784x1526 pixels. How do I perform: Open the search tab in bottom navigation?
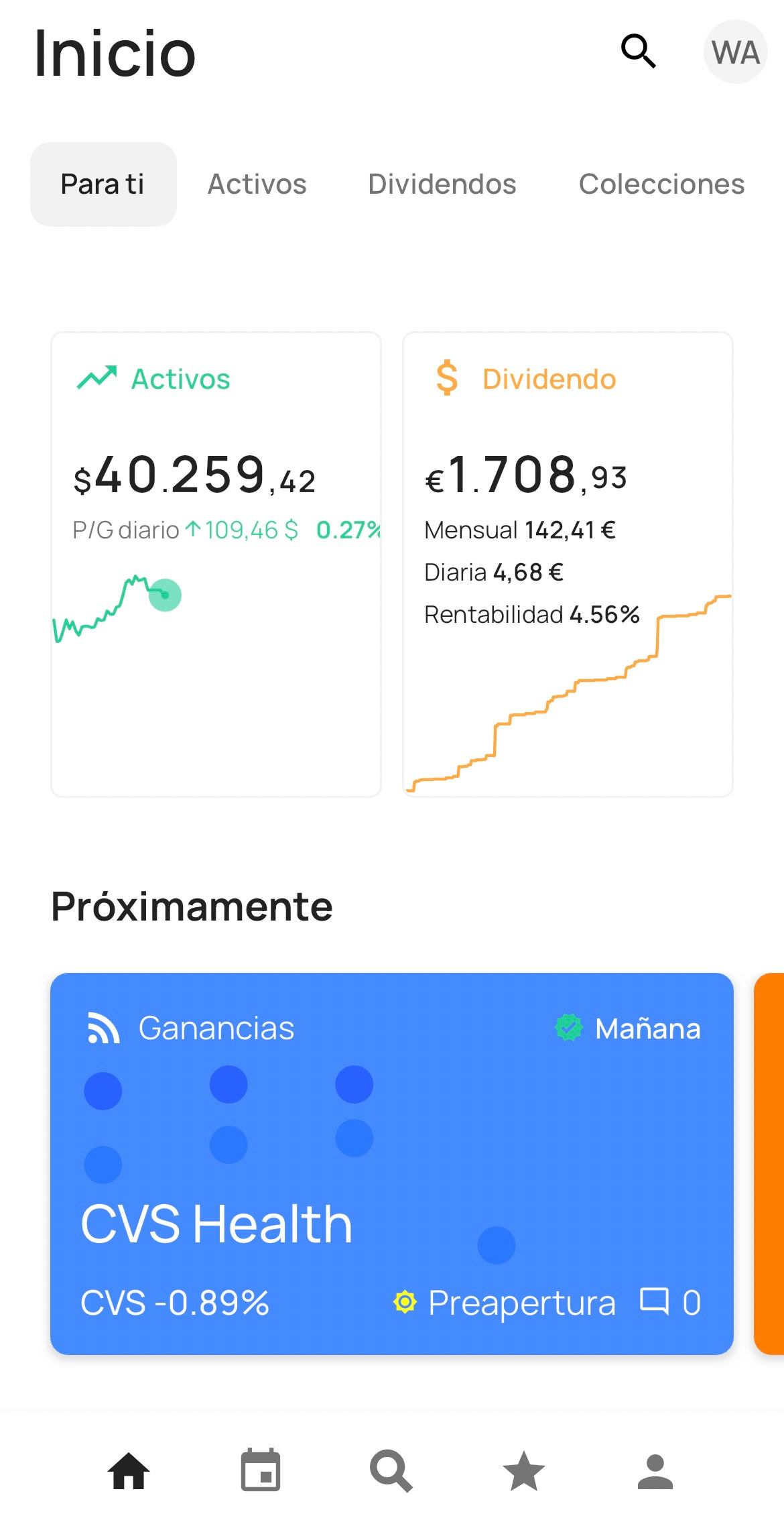tap(391, 1471)
